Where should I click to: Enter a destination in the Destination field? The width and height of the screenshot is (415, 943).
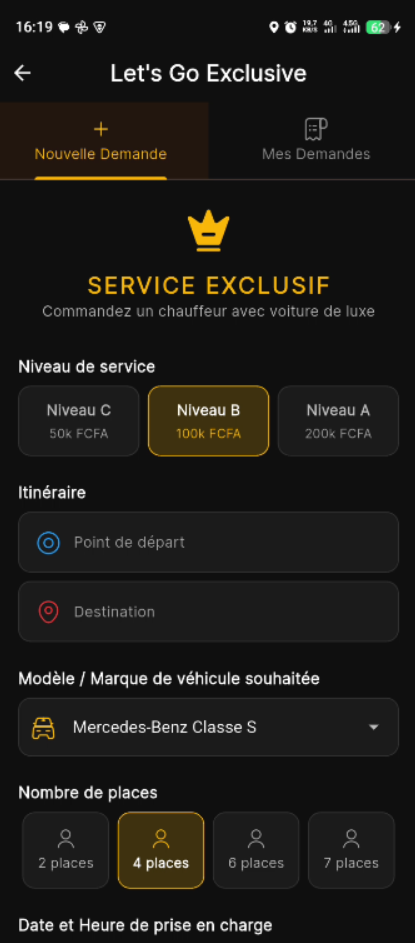208,612
